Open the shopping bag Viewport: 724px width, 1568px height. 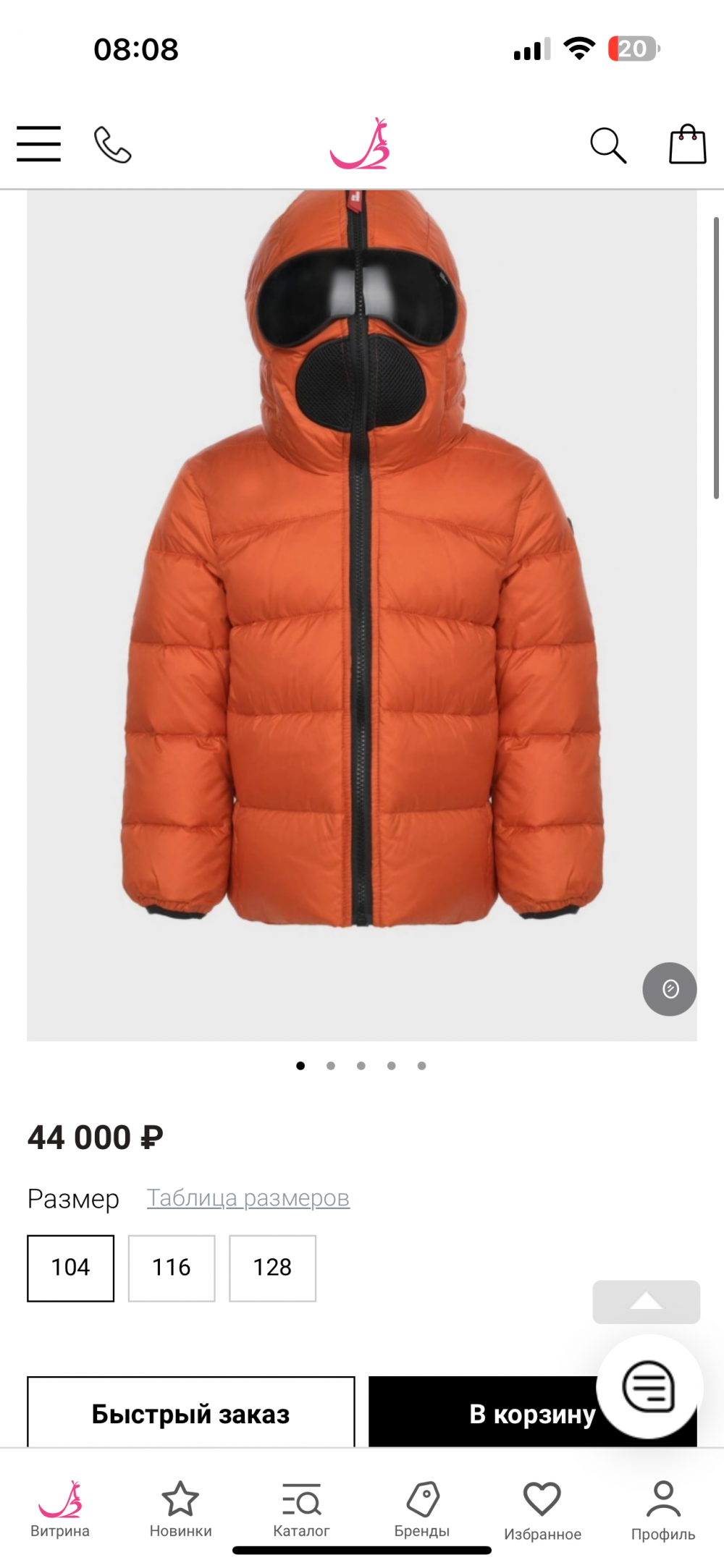687,144
